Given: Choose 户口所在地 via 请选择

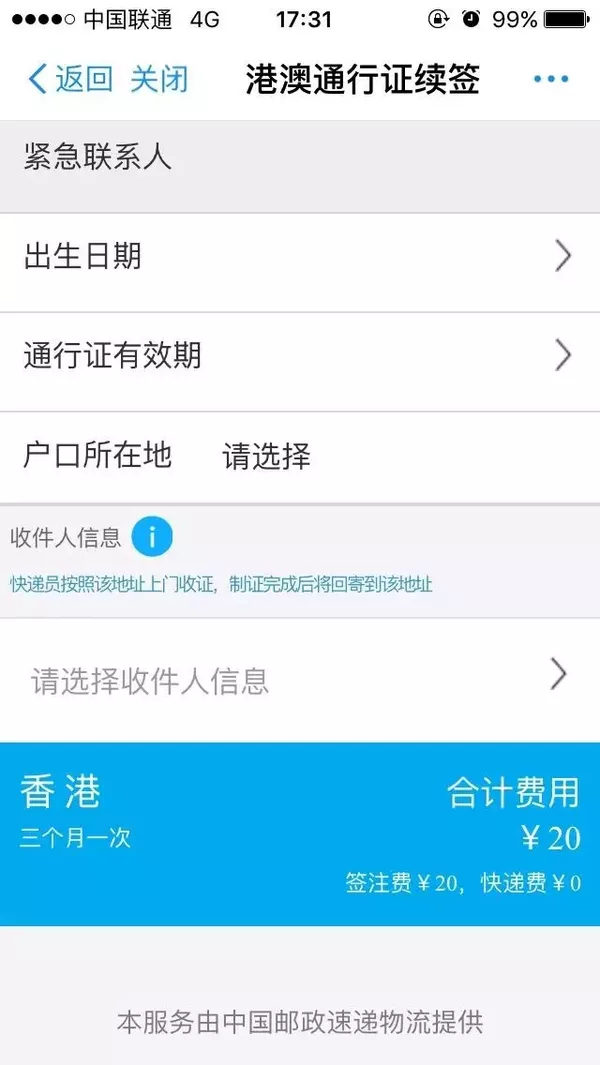Looking at the screenshot, I should tap(266, 457).
